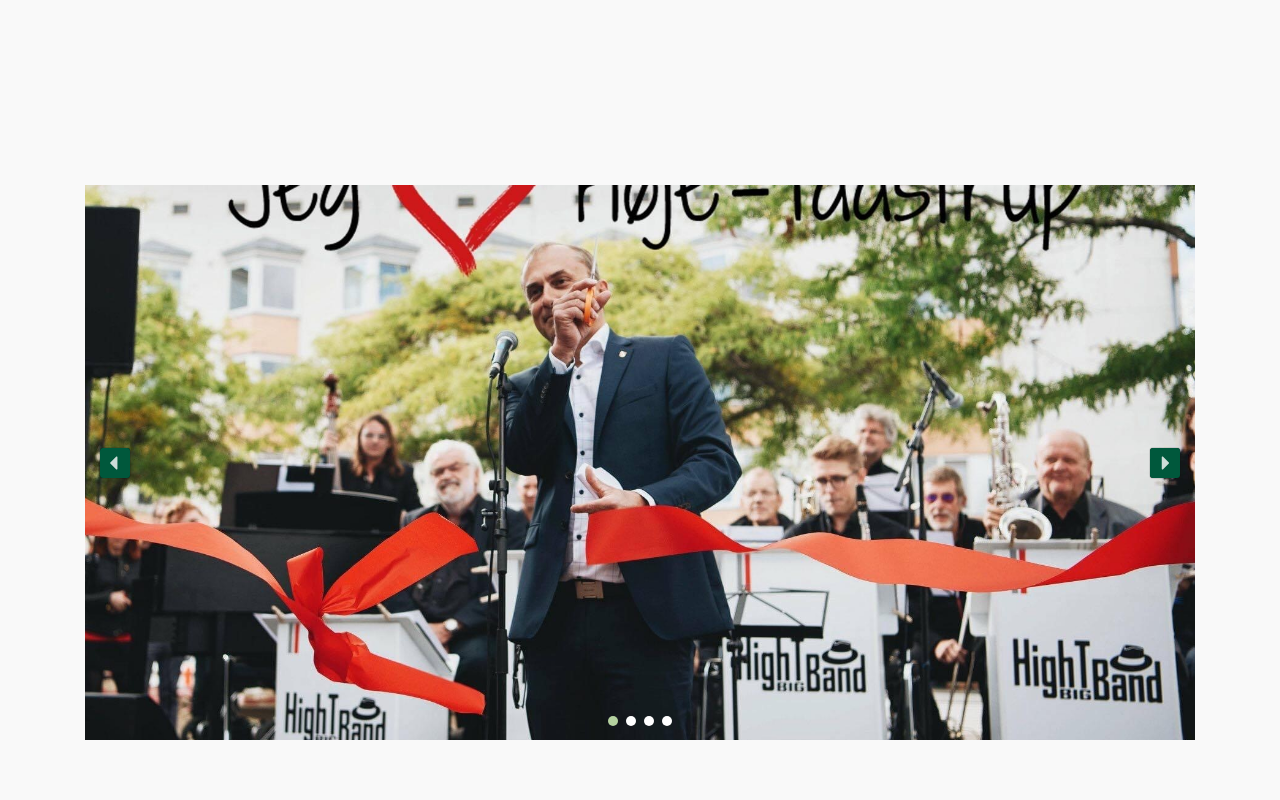
Task: Open the ribbon-cutting ceremony slide image
Action: (x=640, y=400)
